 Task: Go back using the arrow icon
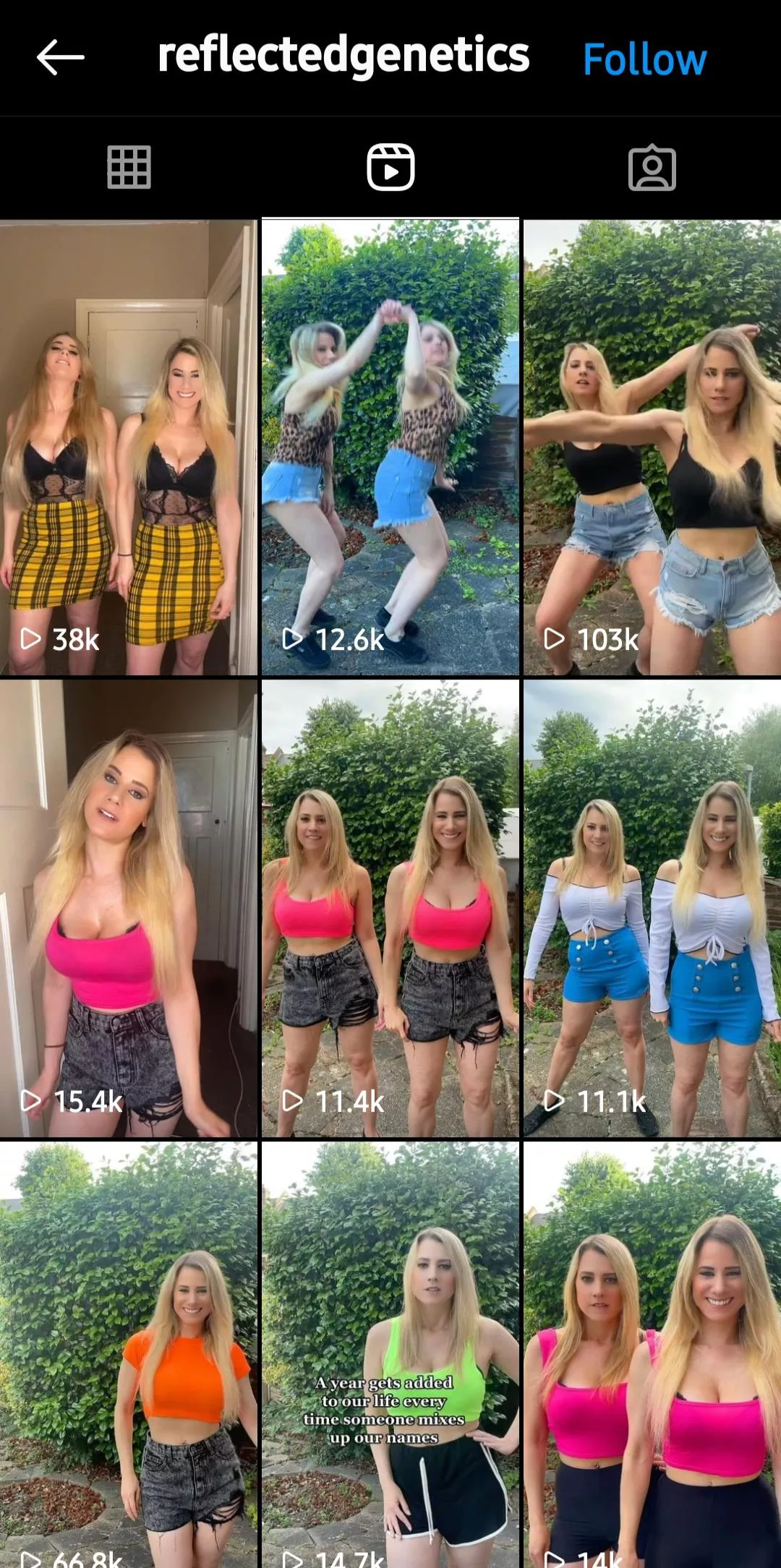[61, 58]
